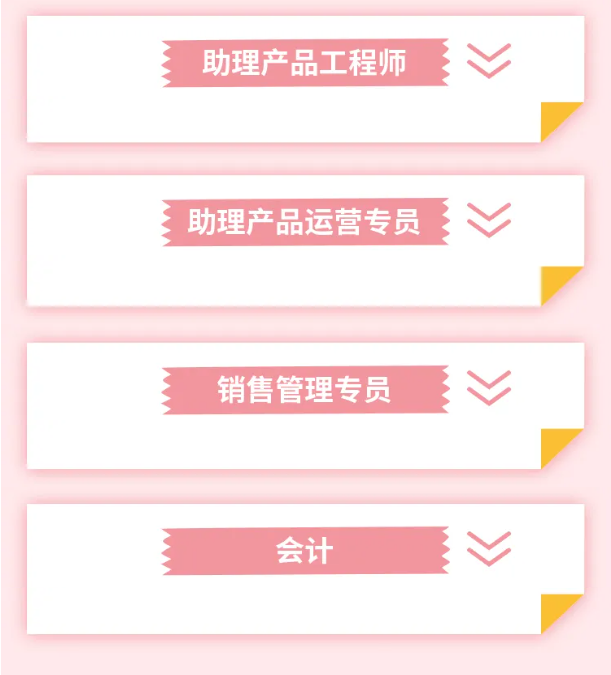Expand the 助理产品运营专员 position card
The height and width of the screenshot is (675, 611).
point(488,221)
